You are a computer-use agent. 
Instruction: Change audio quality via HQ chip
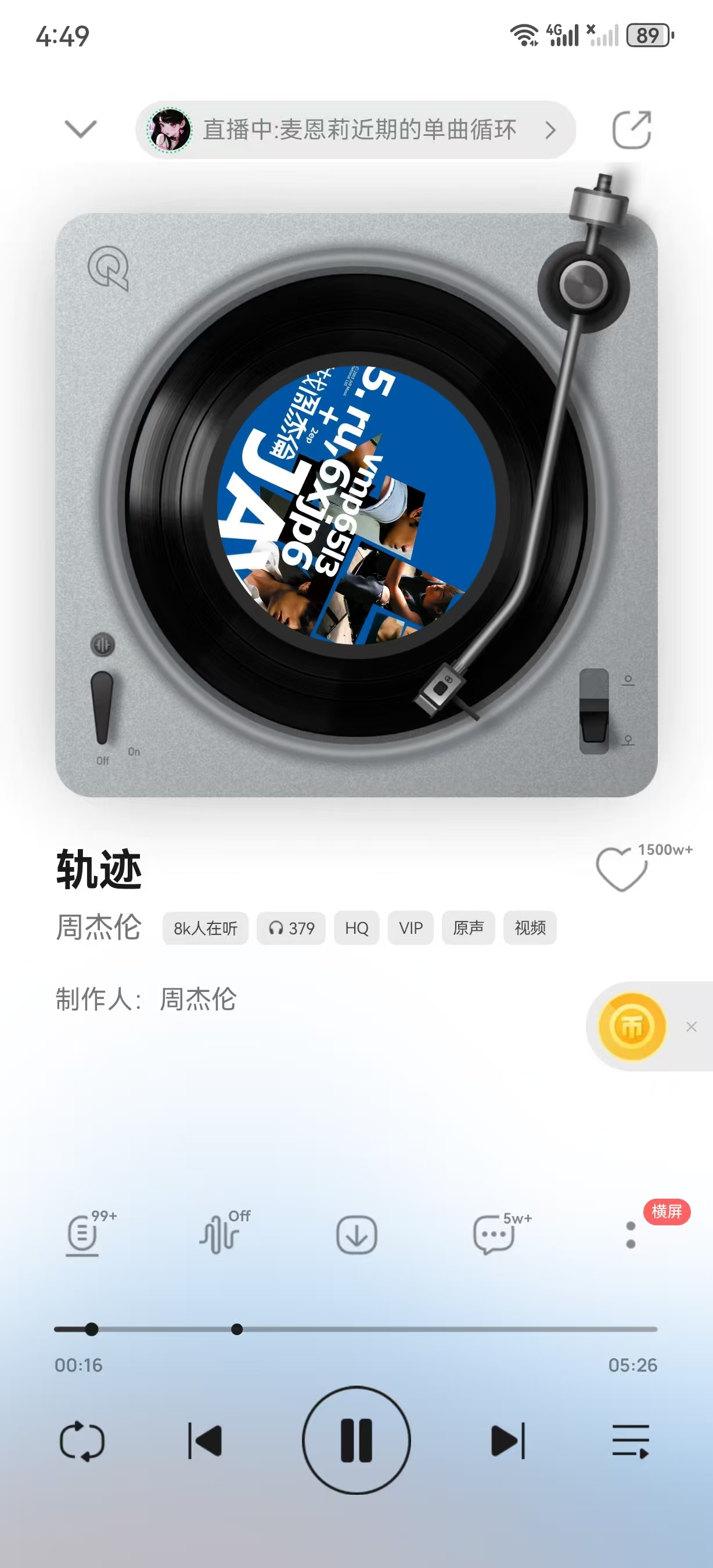pos(356,928)
